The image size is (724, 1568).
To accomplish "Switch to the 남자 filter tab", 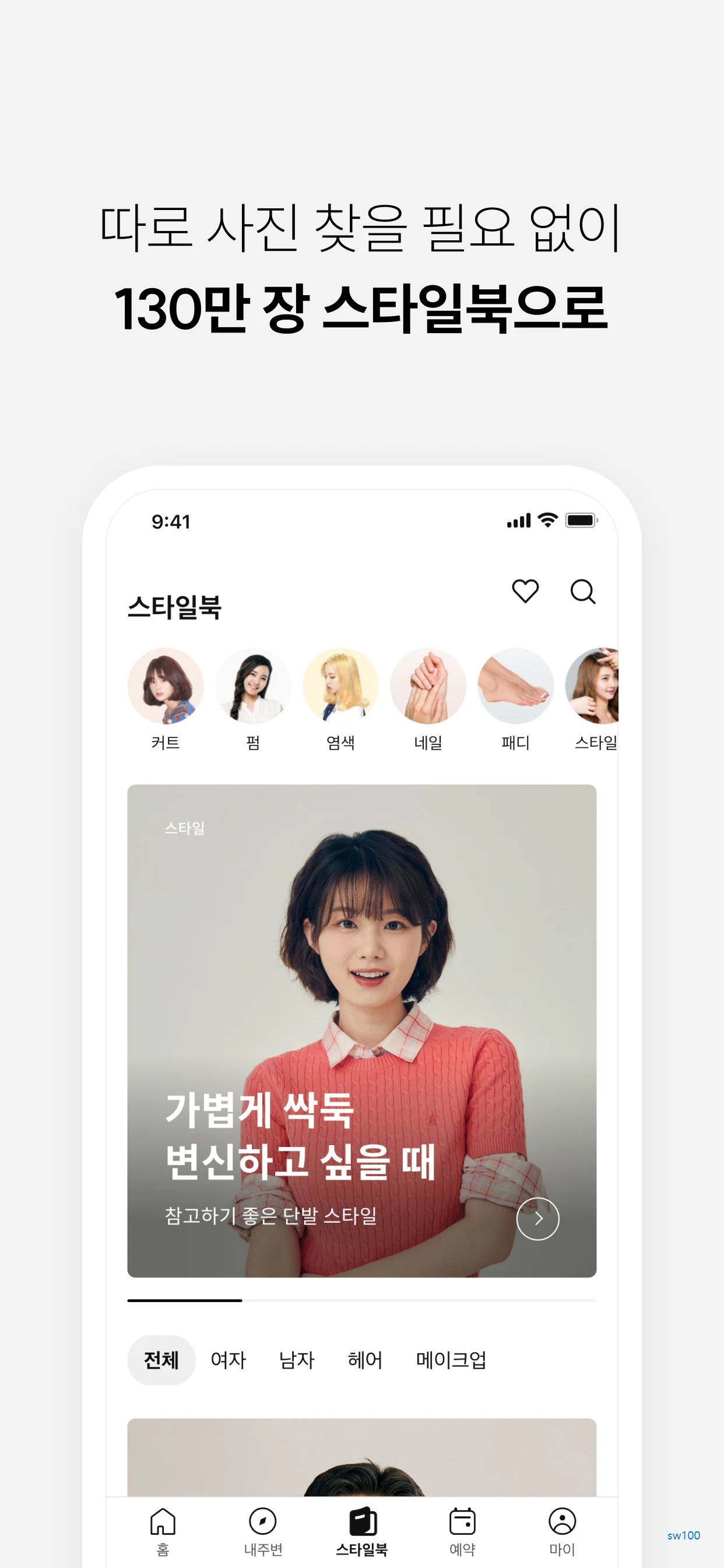I will (297, 1360).
